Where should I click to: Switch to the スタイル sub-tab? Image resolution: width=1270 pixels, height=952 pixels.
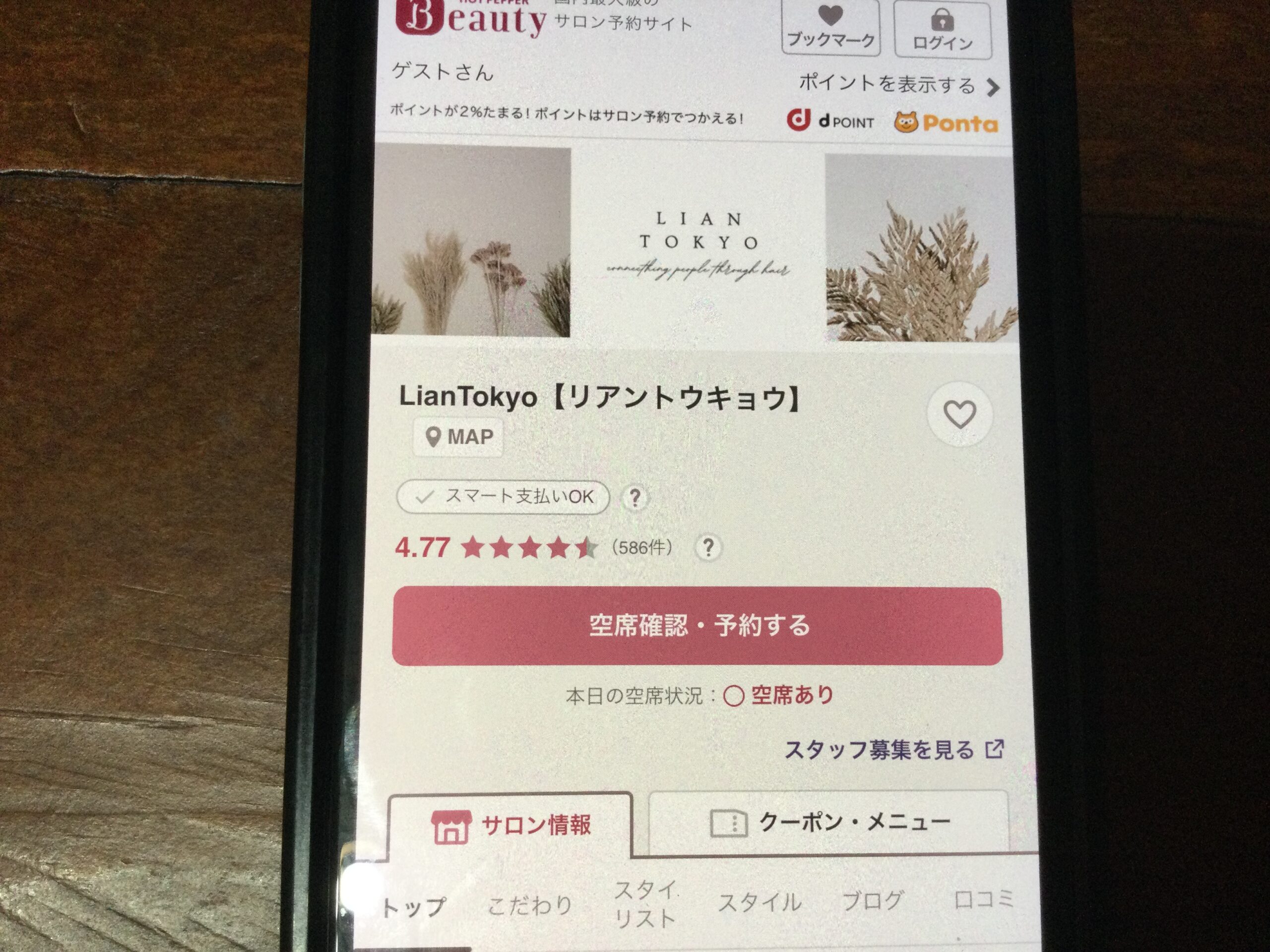pyautogui.click(x=759, y=902)
